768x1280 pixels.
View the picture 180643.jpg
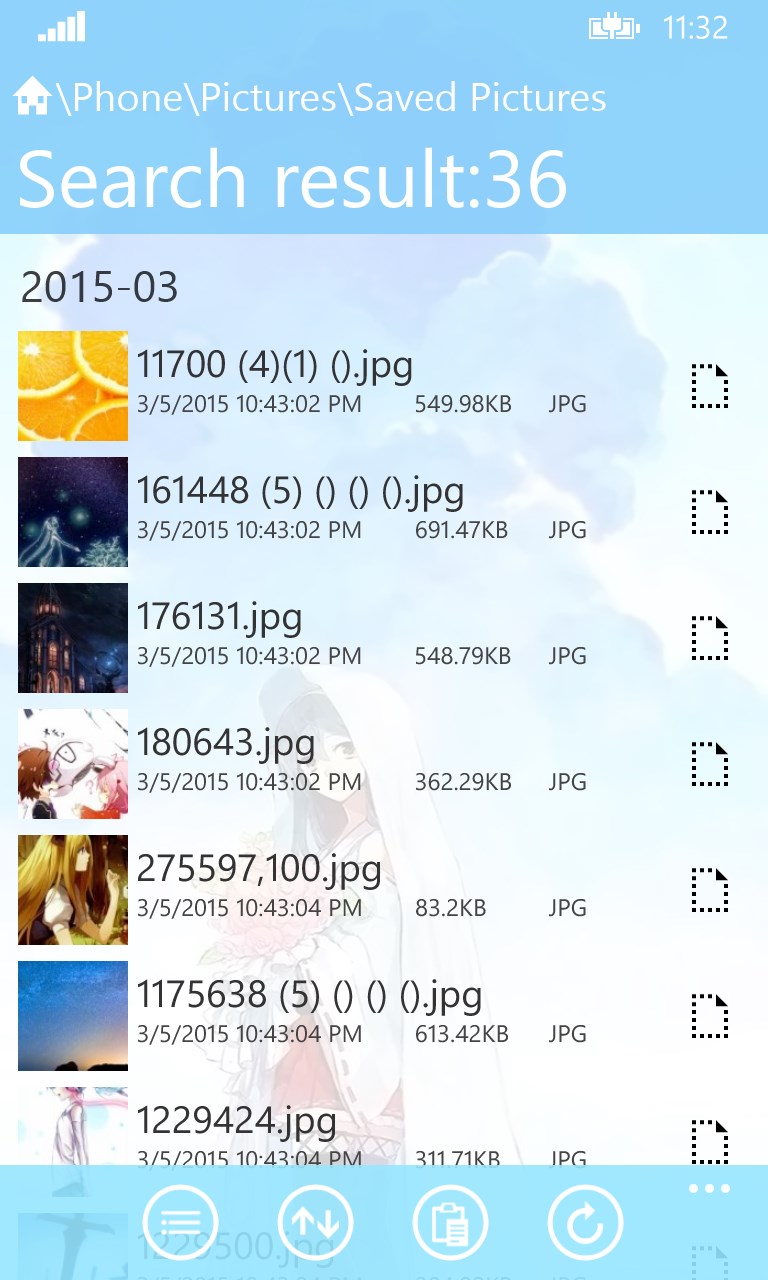pyautogui.click(x=225, y=744)
